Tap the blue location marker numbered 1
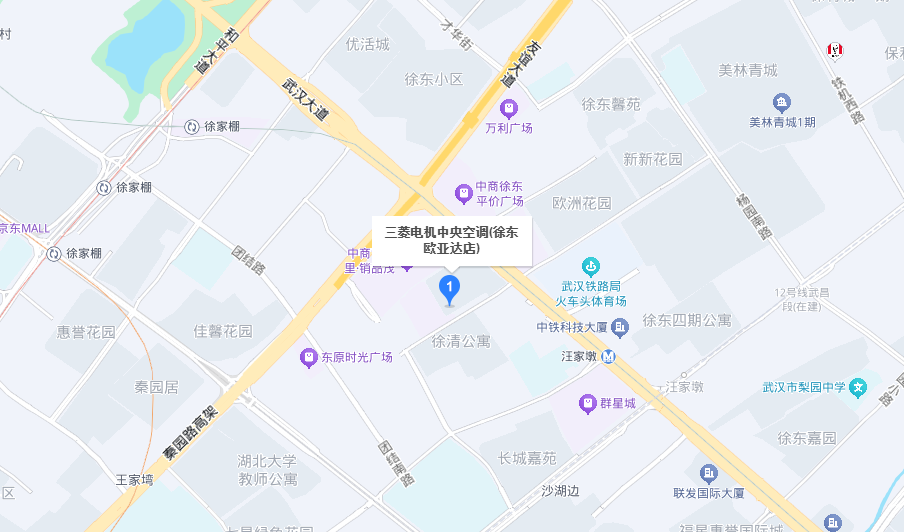The height and width of the screenshot is (532, 904). 450,290
